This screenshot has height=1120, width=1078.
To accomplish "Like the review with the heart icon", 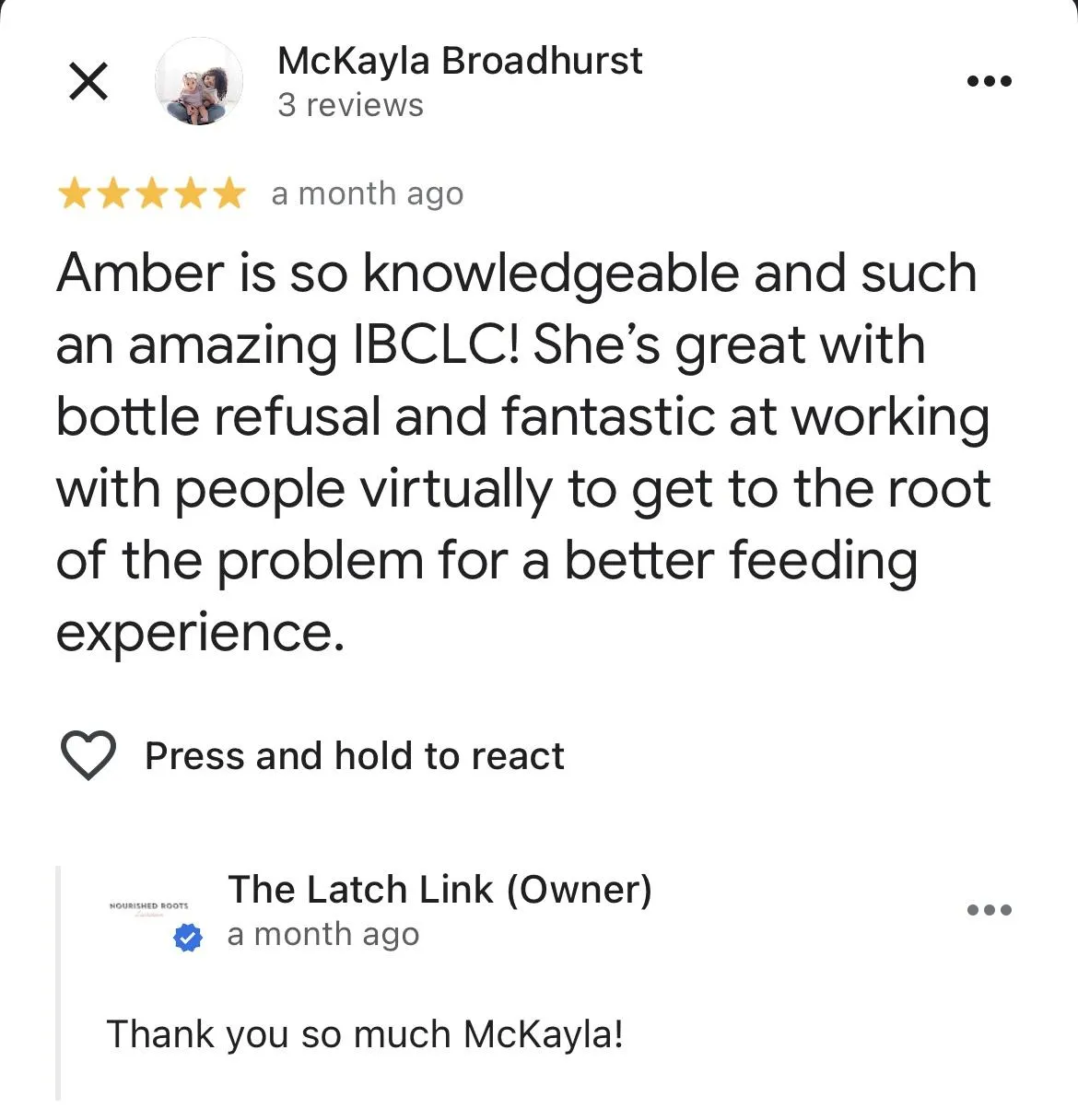I will 88,755.
